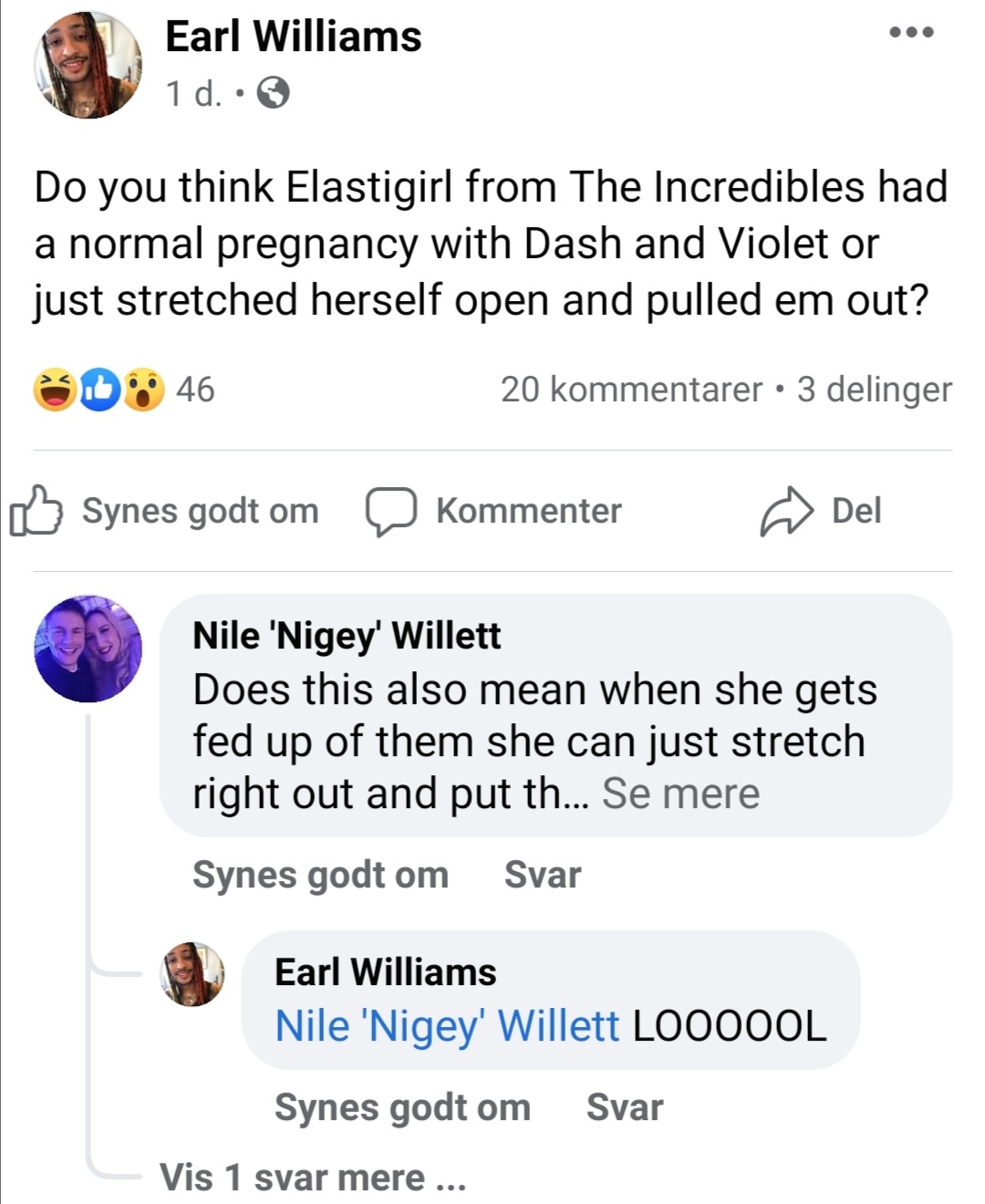Reply to Nile's comment with Svar
The image size is (985, 1204).
tap(543, 875)
